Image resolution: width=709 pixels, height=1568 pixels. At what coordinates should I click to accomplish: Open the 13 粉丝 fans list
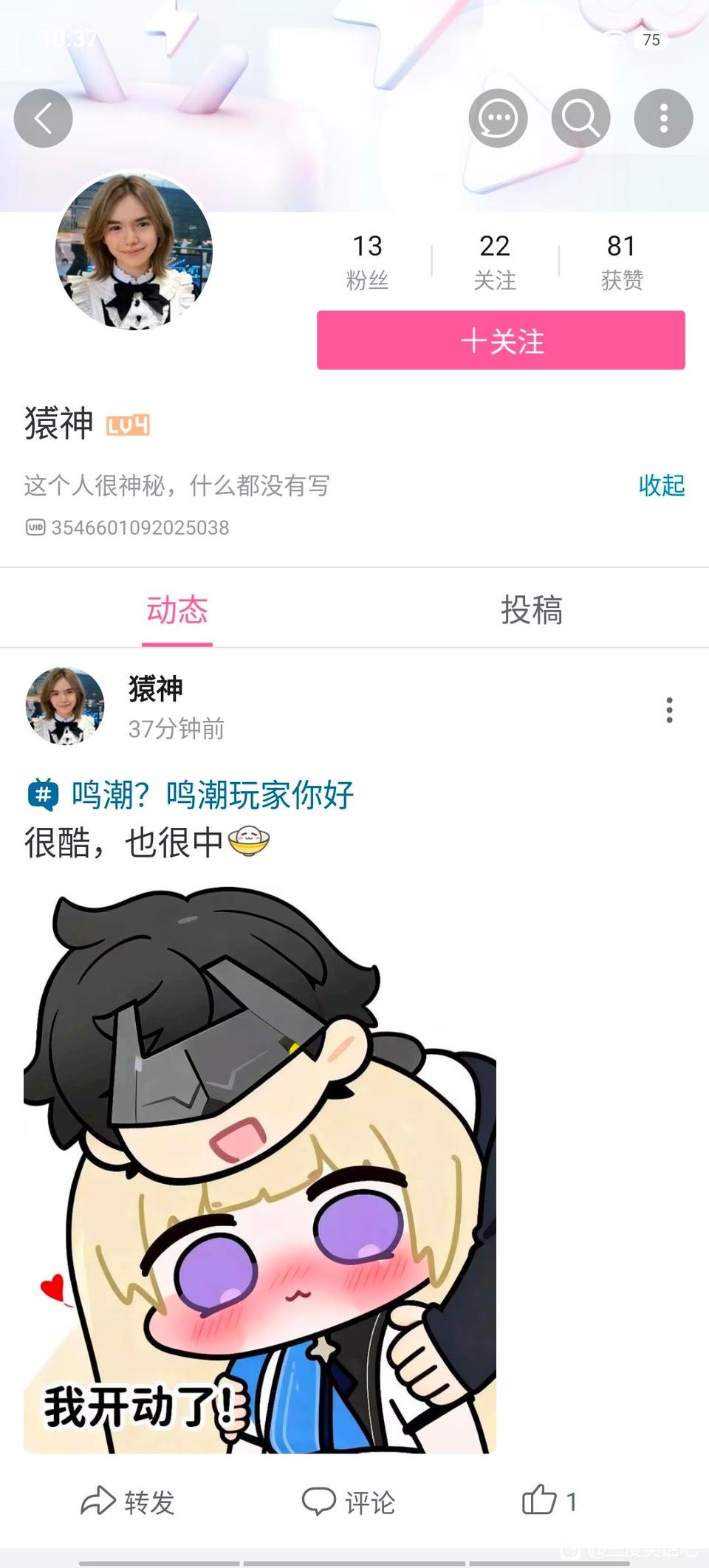coord(367,261)
